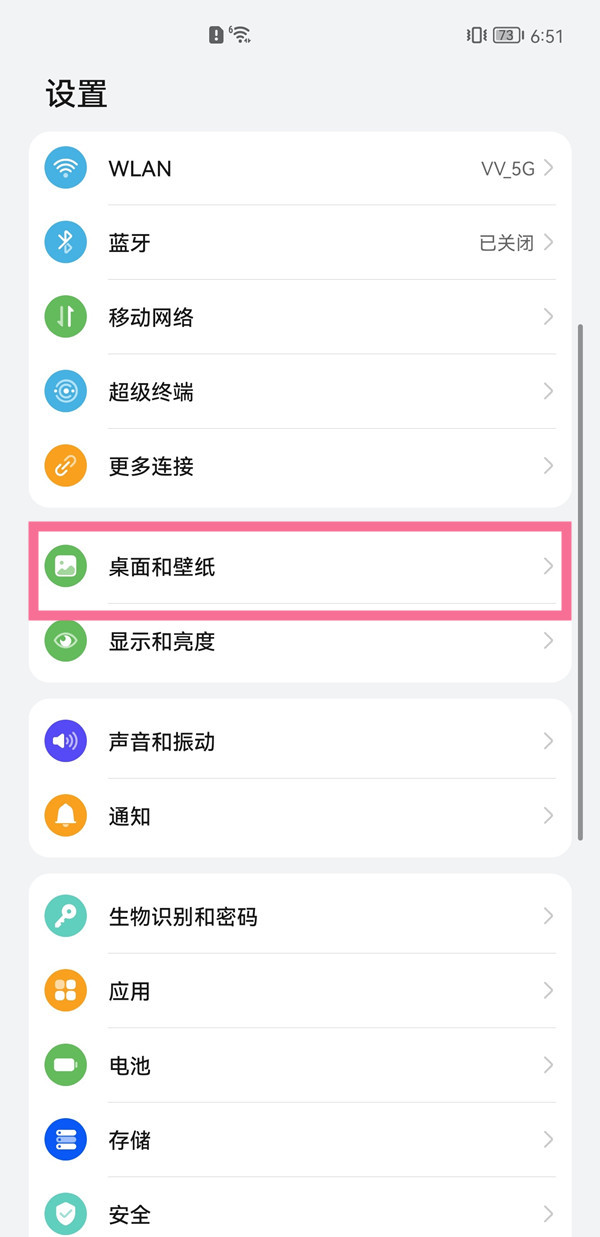Open 存储 settings

pyautogui.click(x=300, y=1140)
